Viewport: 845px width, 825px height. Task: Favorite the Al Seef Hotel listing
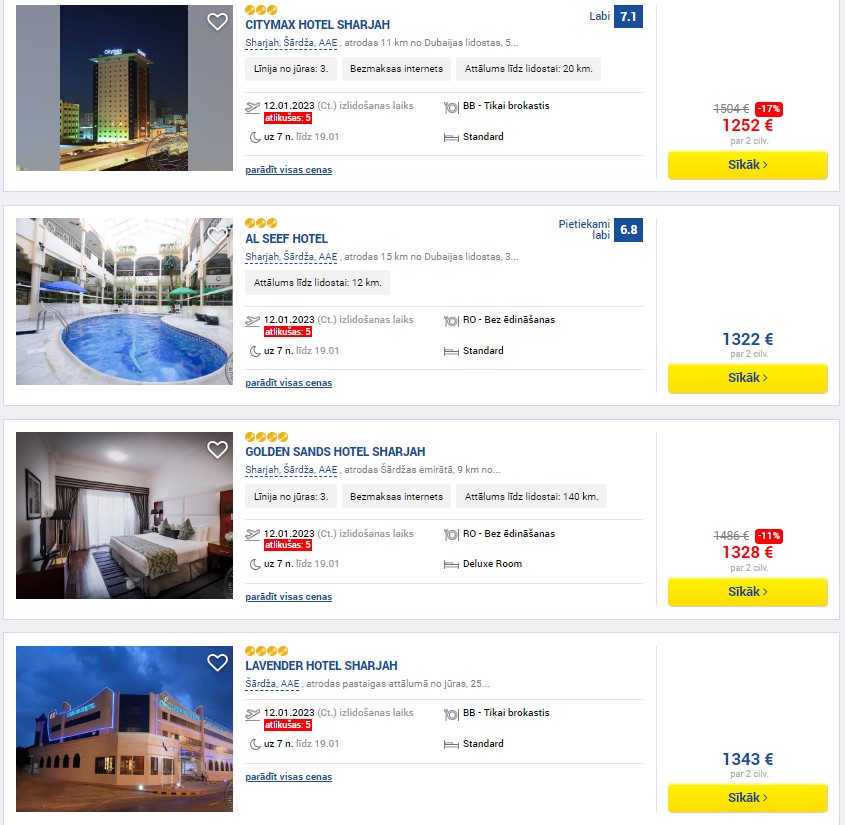tap(217, 235)
